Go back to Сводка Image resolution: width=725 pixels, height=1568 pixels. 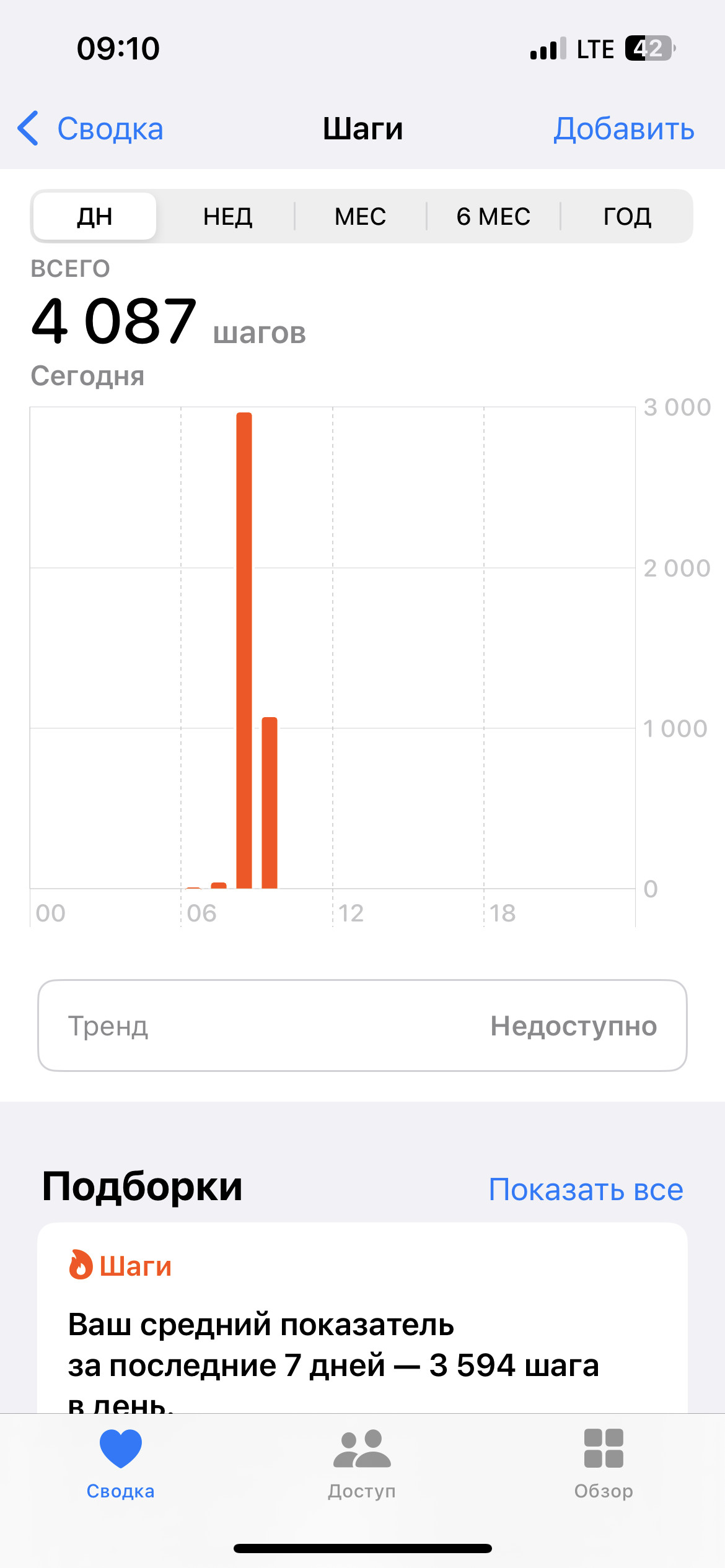pyautogui.click(x=90, y=129)
